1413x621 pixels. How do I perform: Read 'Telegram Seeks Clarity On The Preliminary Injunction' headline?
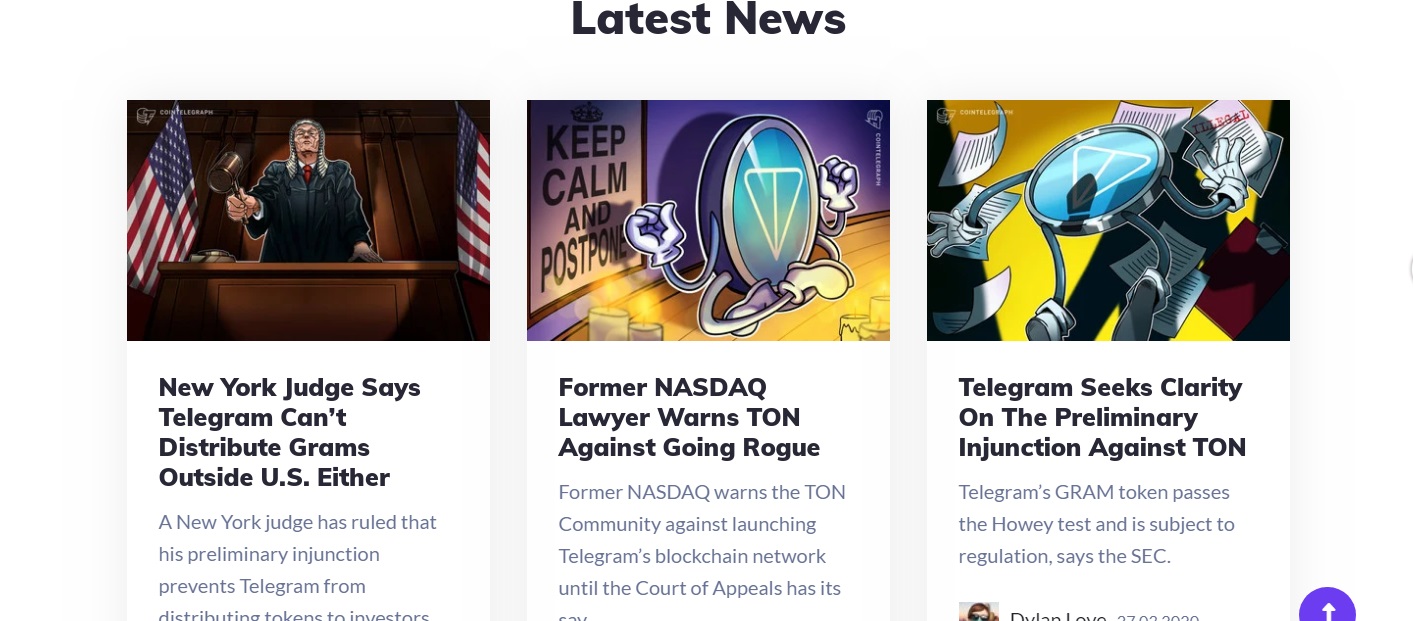coord(1102,417)
